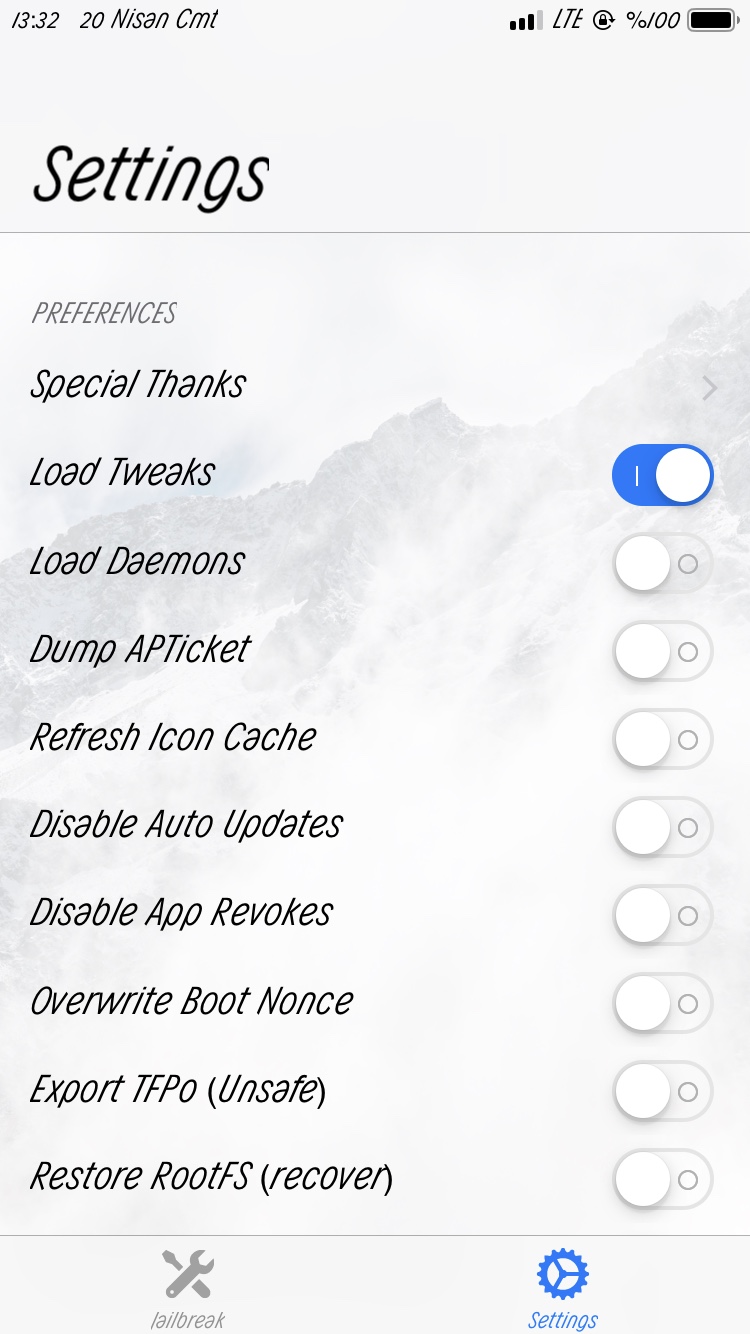Enable the Load Daemons switch
Viewport: 750px width, 1334px height.
(x=662, y=563)
